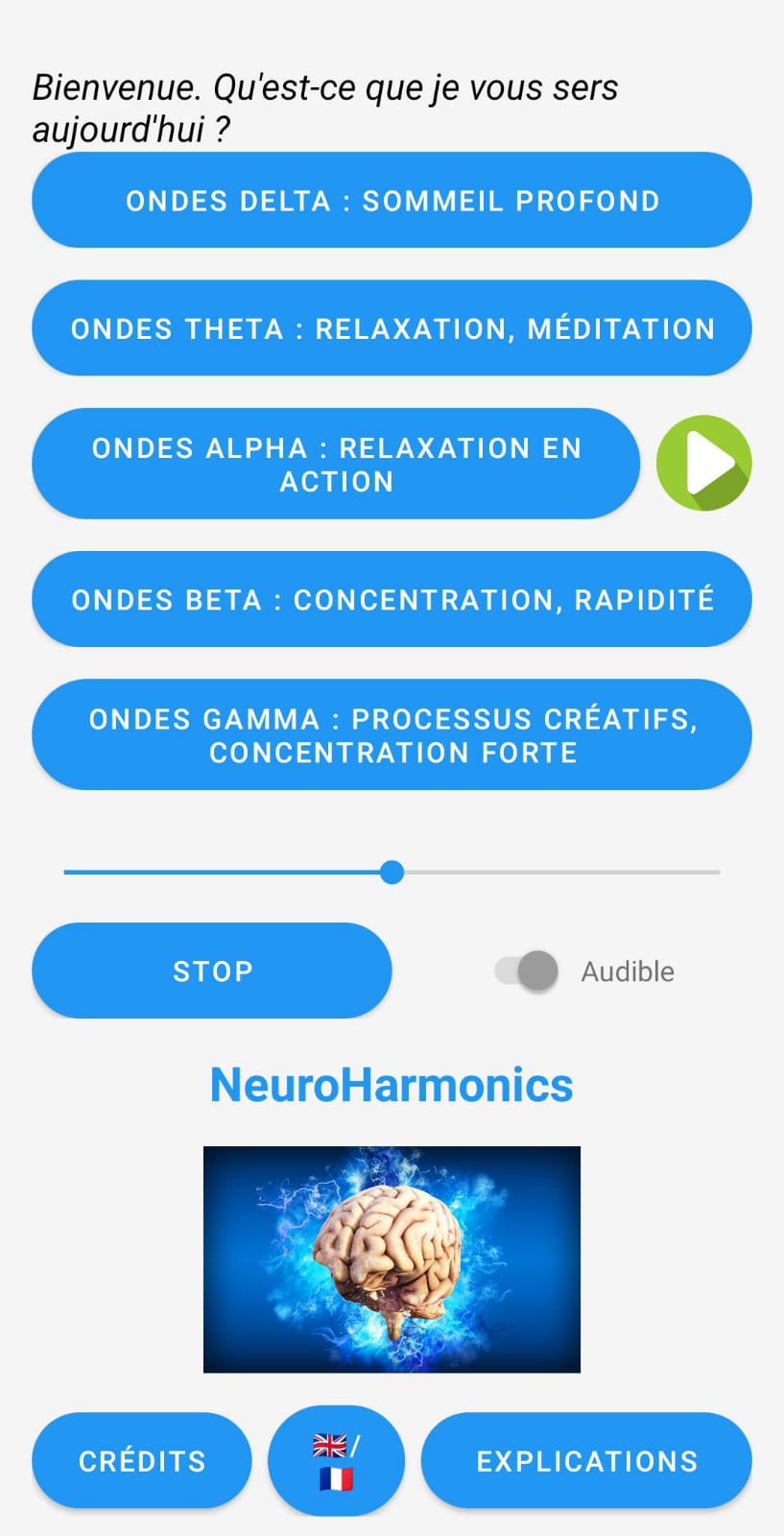Image resolution: width=784 pixels, height=1536 pixels.
Task: Open Explications
Action: pyautogui.click(x=586, y=1461)
